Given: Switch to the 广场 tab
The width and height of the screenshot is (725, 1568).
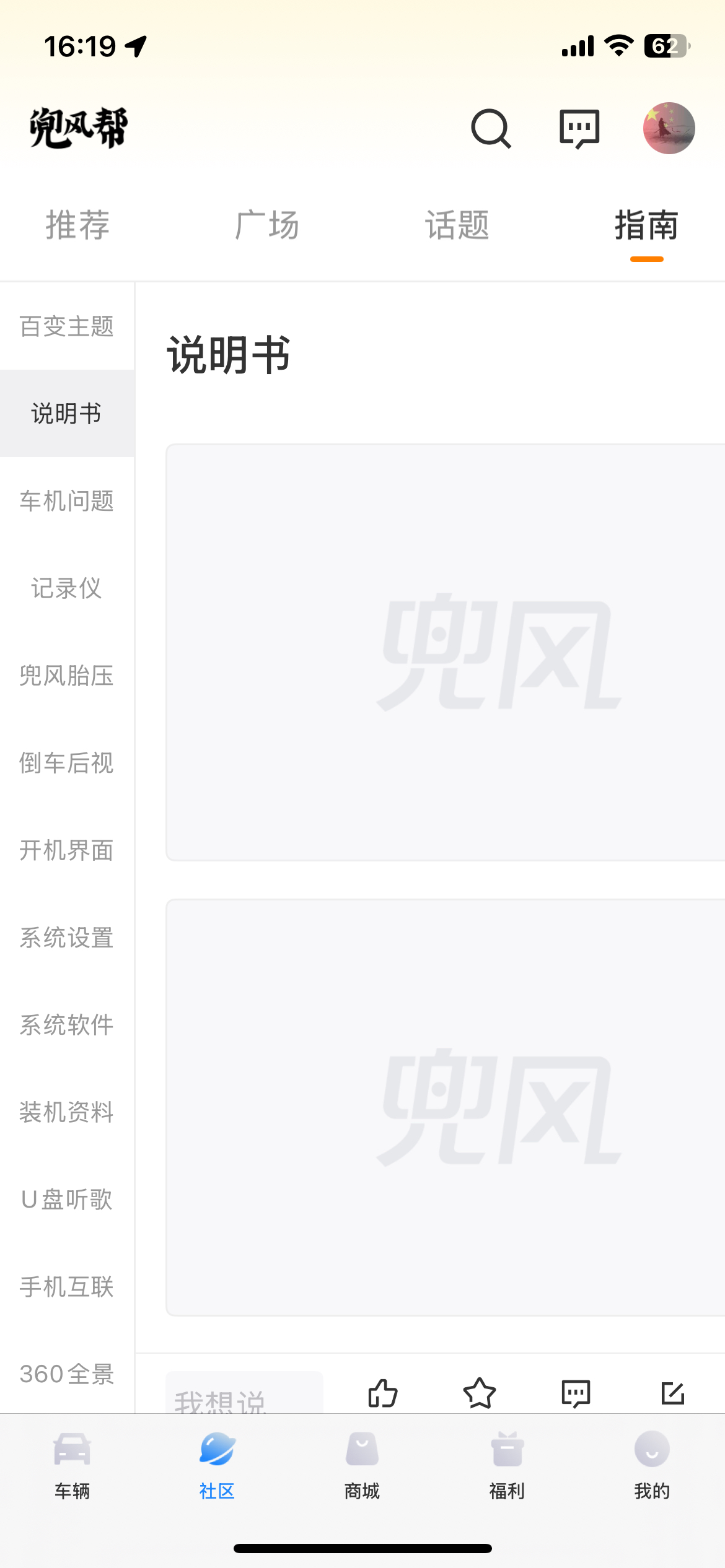Looking at the screenshot, I should coord(268,225).
